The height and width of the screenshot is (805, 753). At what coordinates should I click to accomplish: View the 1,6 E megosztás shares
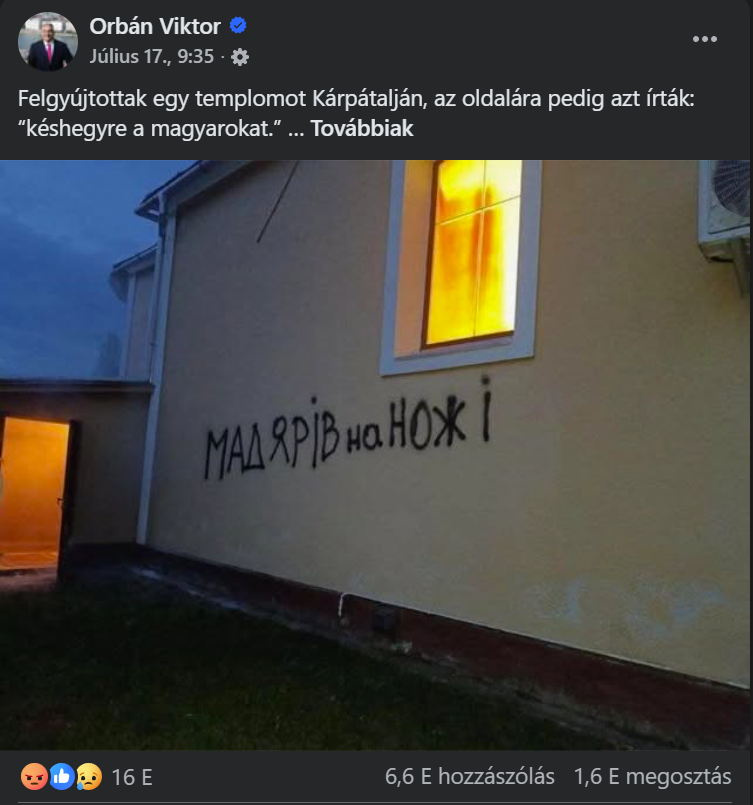(x=652, y=777)
